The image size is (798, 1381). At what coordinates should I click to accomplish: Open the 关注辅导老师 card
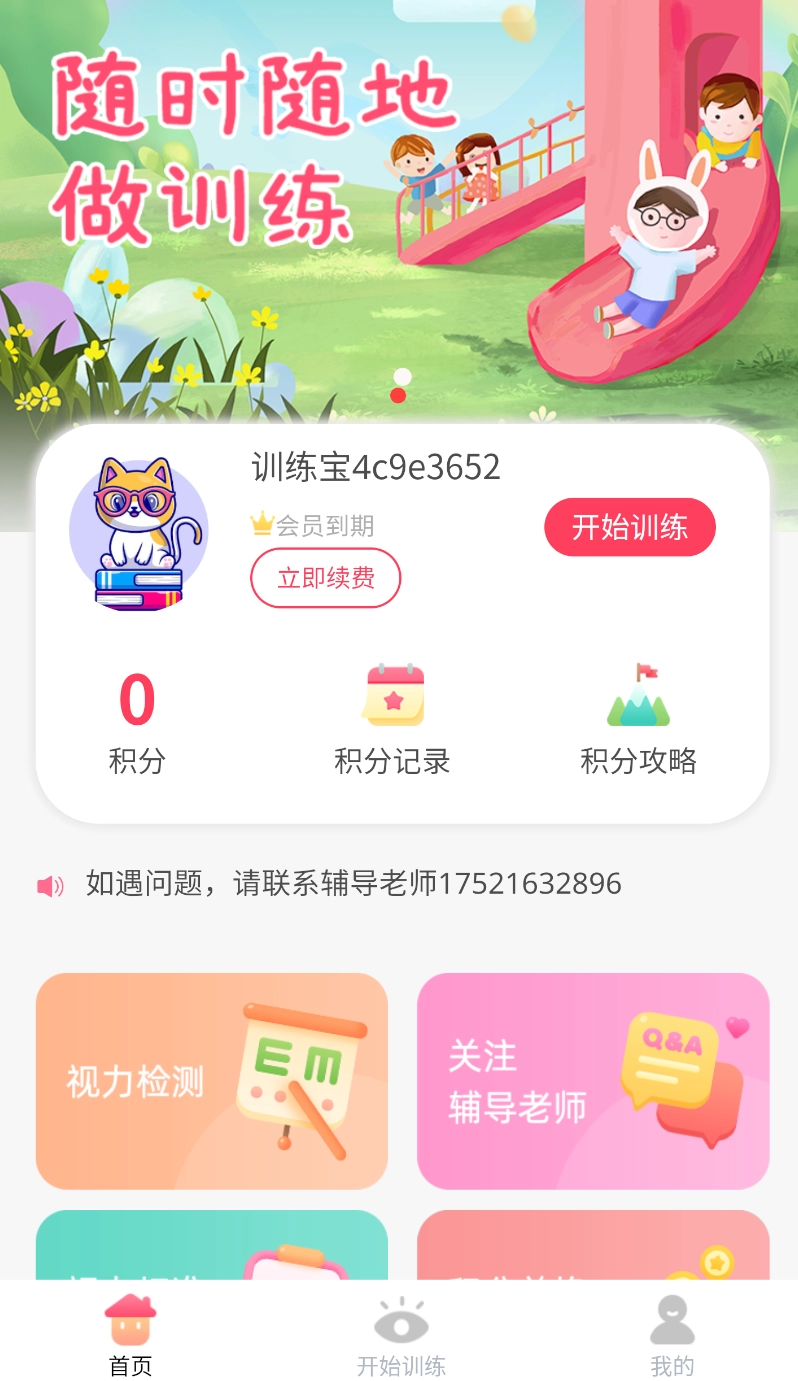[x=593, y=1081]
